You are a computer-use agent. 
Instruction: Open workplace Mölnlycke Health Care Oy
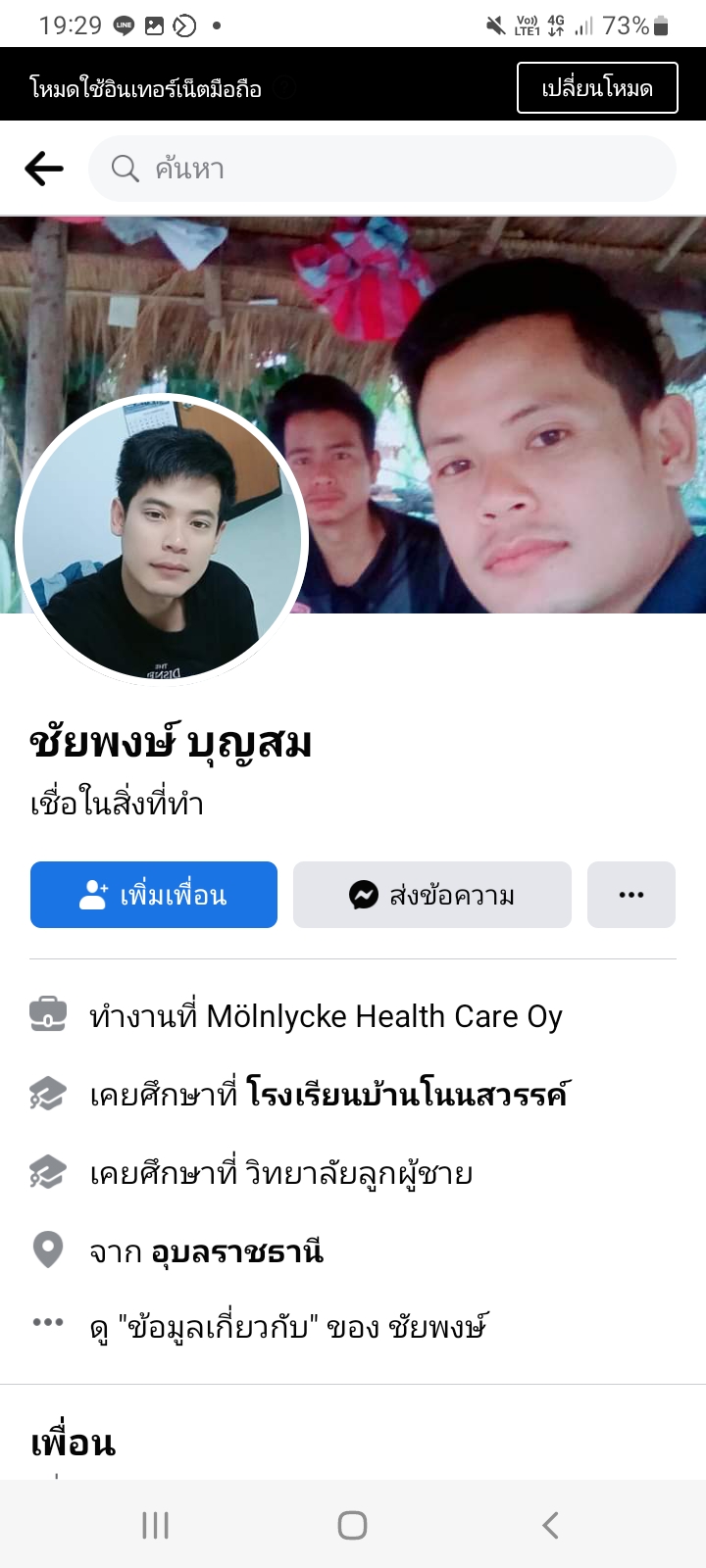click(x=383, y=1016)
